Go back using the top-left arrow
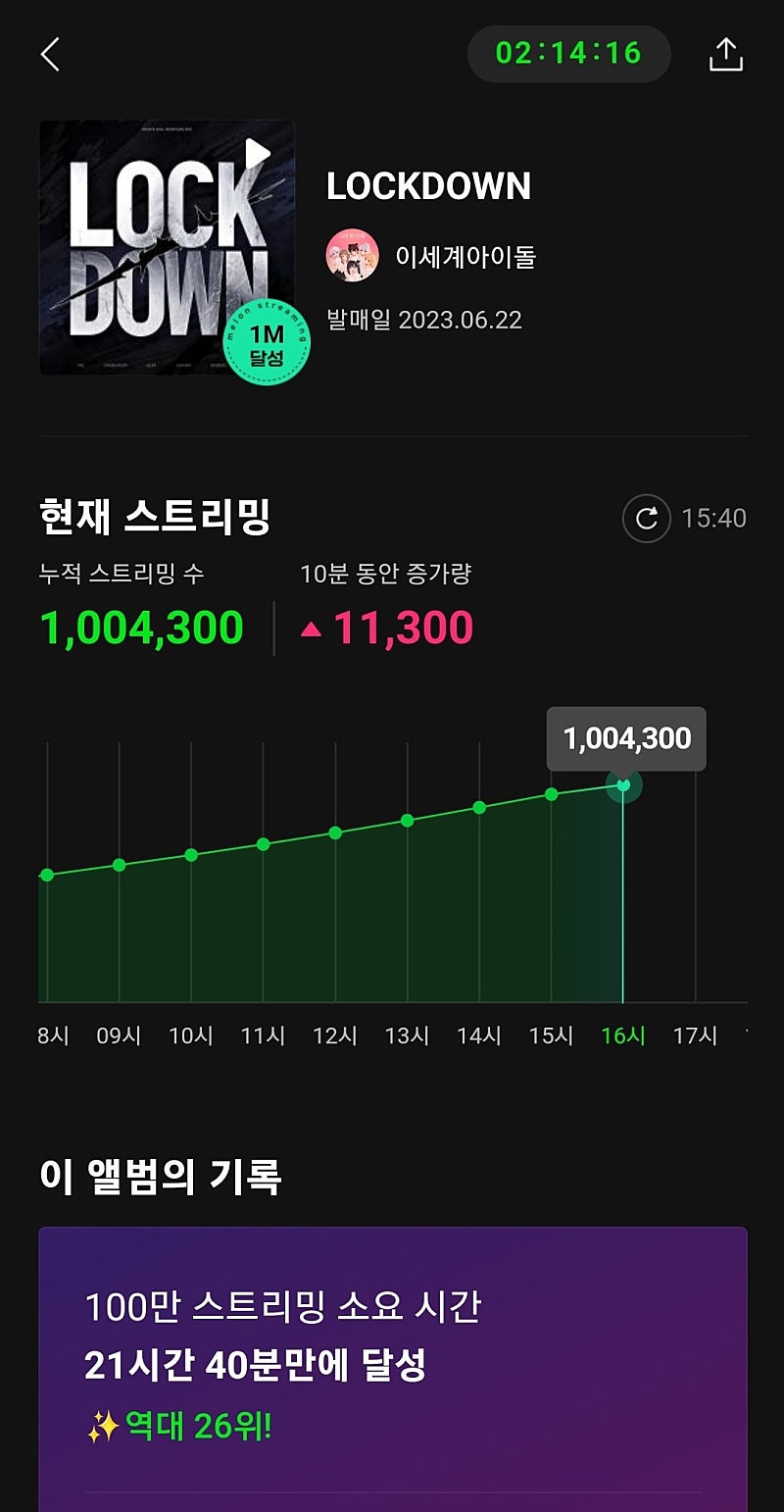 tap(50, 55)
